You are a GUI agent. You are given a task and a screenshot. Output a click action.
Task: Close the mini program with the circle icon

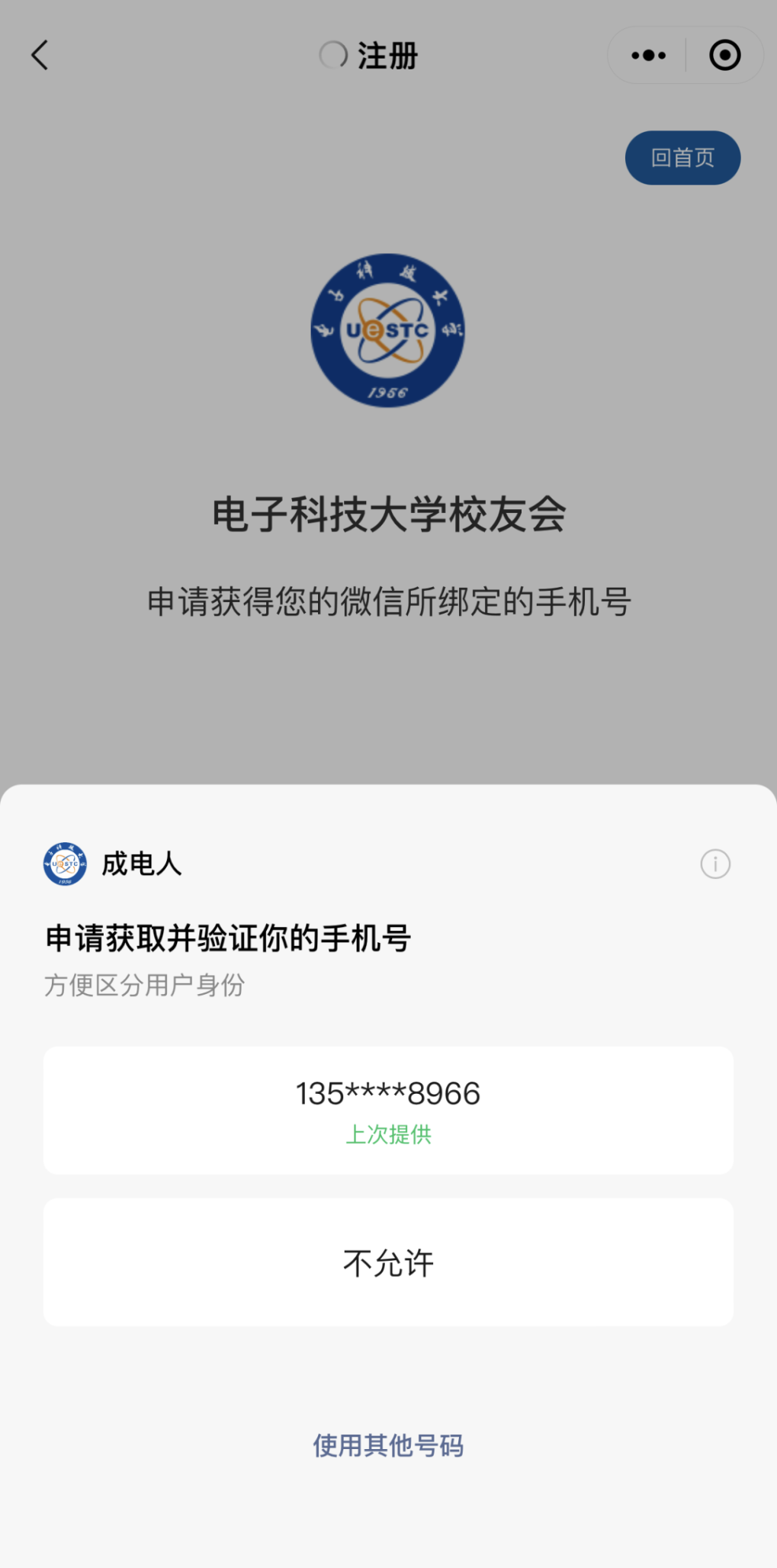[x=724, y=55]
